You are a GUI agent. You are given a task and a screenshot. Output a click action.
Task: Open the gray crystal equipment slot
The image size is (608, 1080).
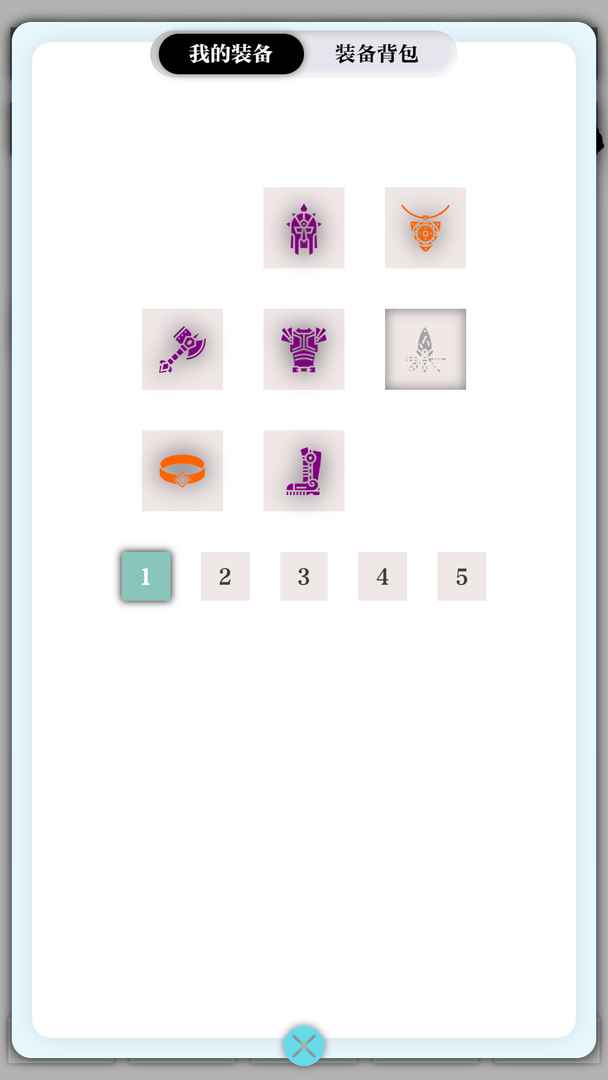(x=425, y=349)
